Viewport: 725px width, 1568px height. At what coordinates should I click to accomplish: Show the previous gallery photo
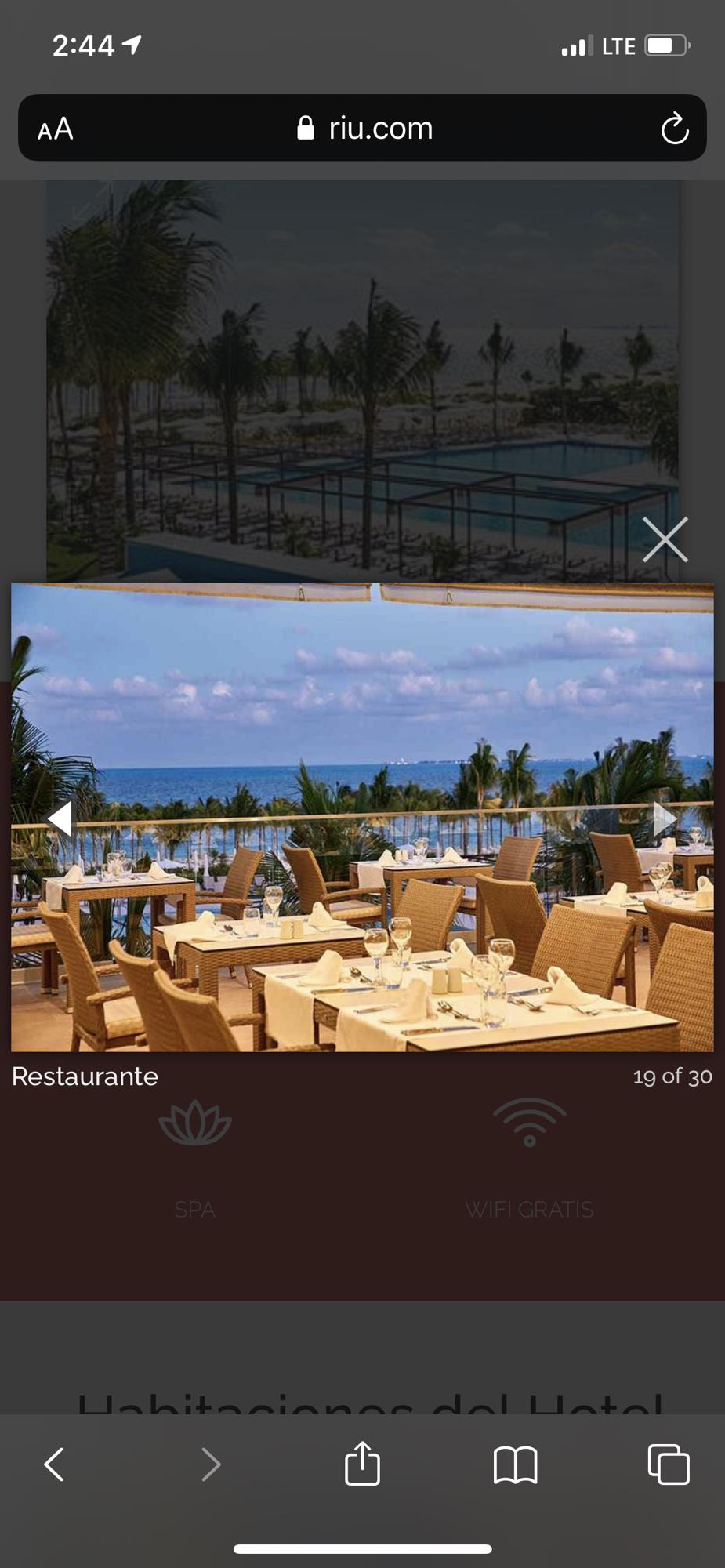coord(60,818)
